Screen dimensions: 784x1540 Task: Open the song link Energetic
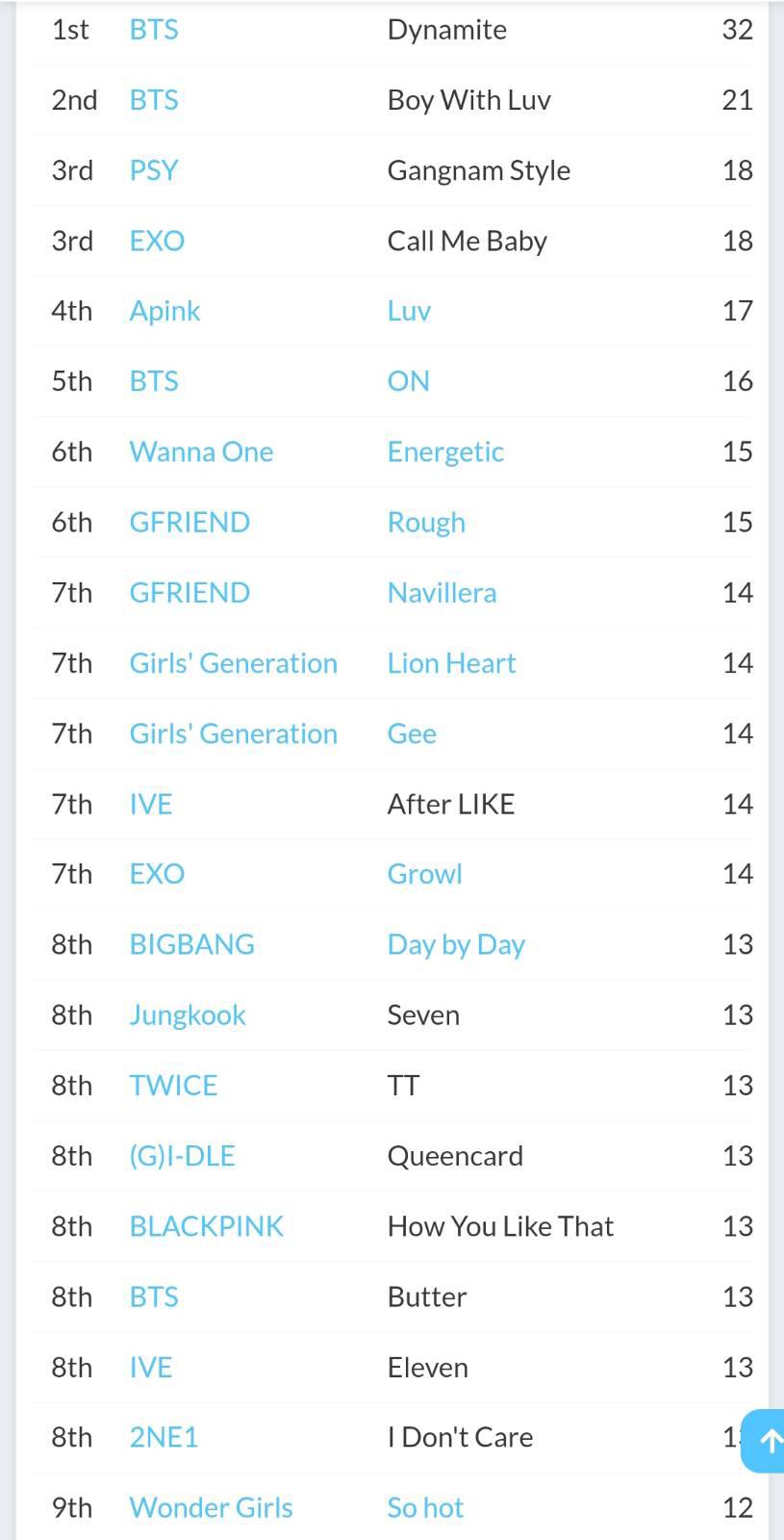tap(445, 451)
